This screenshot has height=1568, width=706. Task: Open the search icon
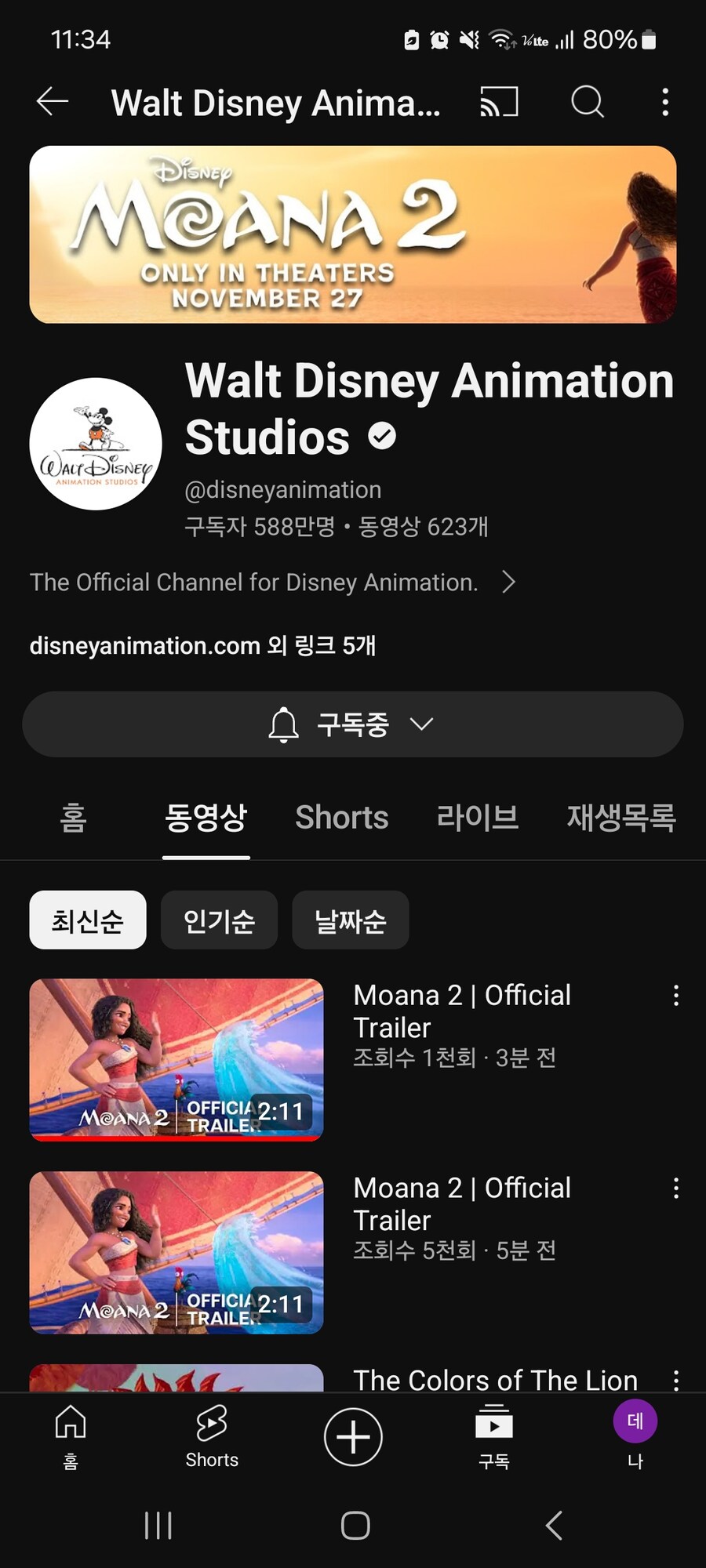point(587,102)
